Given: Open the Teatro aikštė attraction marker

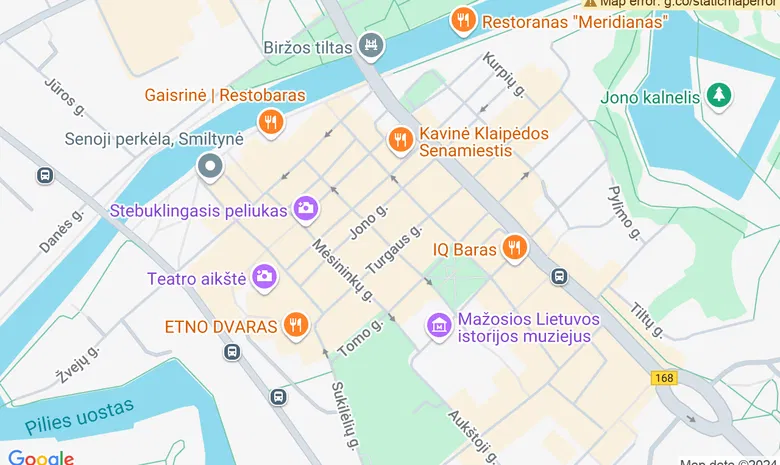Looking at the screenshot, I should pyautogui.click(x=264, y=276).
